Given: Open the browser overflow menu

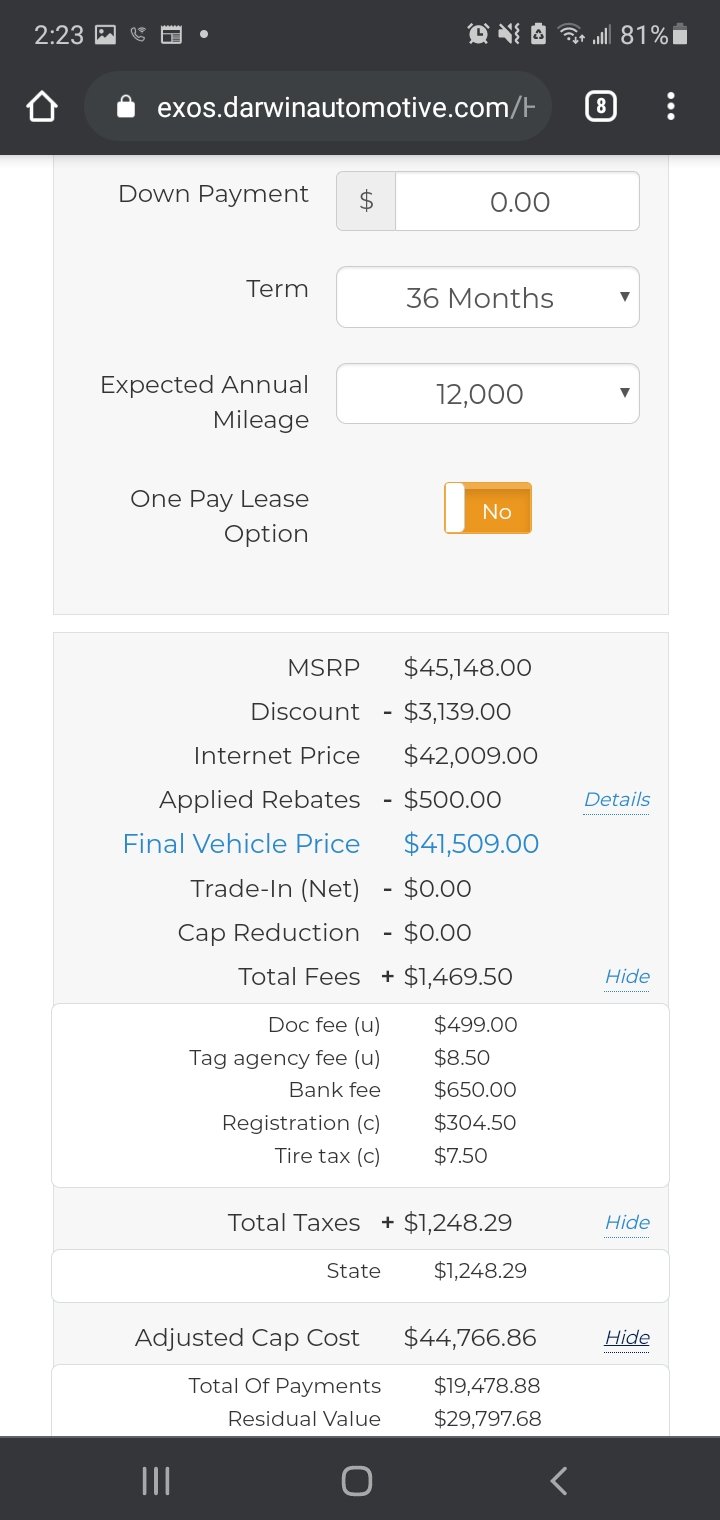Looking at the screenshot, I should point(671,107).
